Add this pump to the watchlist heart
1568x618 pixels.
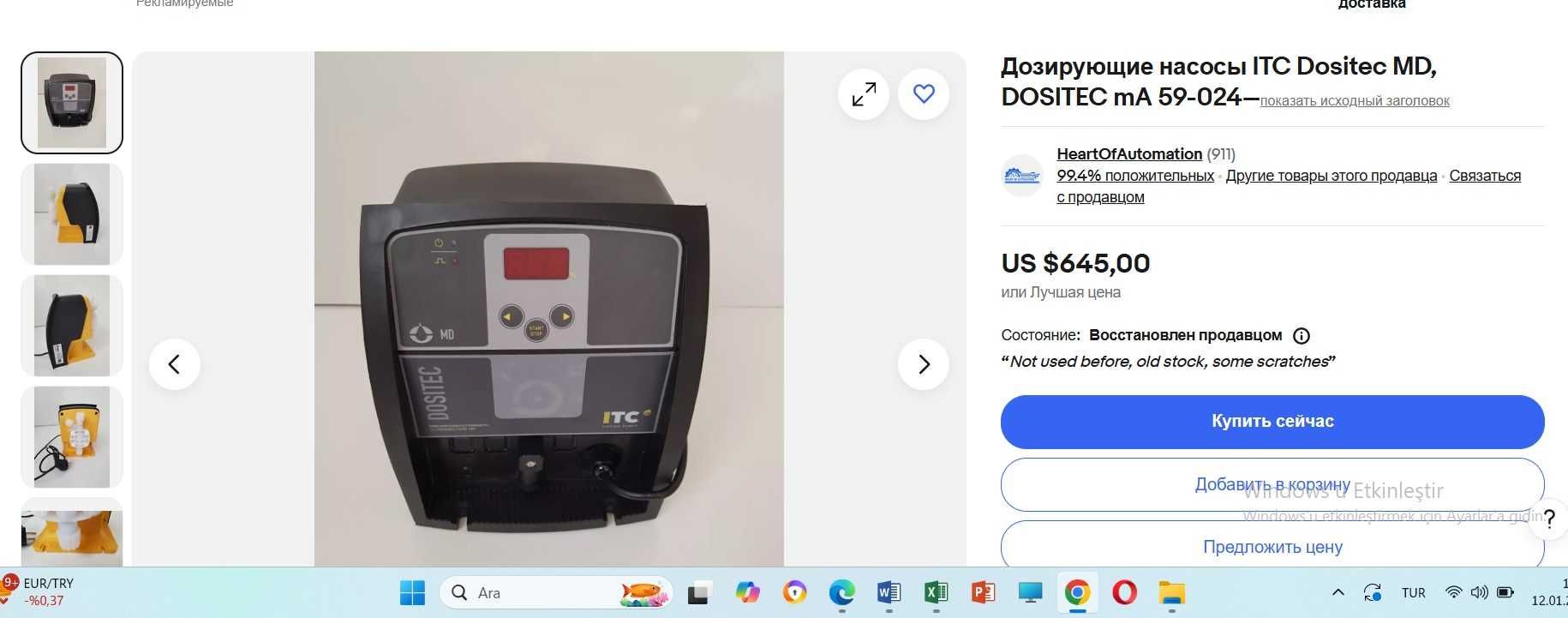pyautogui.click(x=923, y=94)
